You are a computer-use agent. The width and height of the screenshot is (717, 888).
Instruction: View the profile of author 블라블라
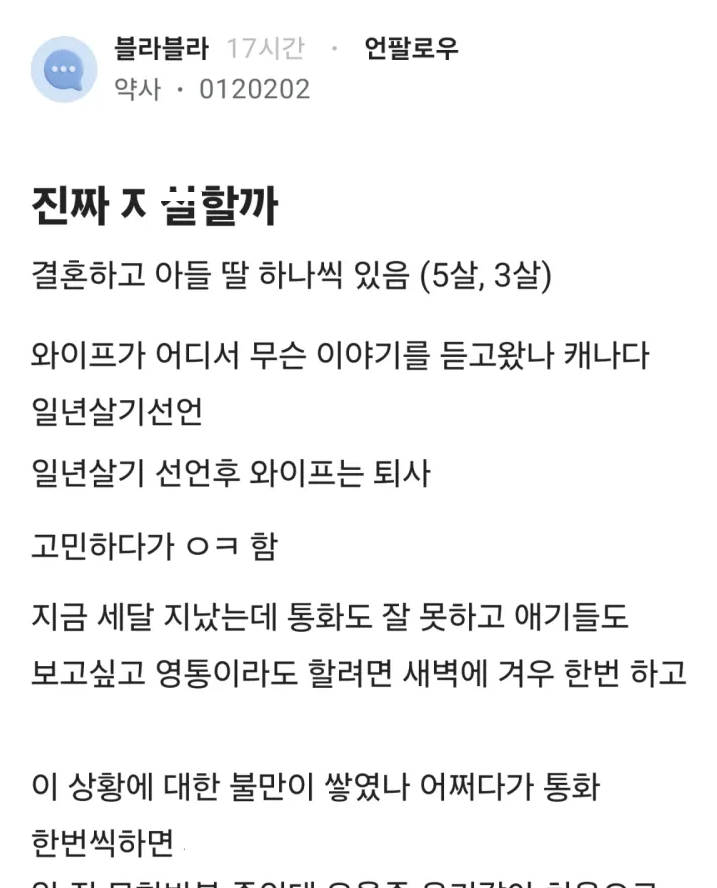tap(161, 48)
